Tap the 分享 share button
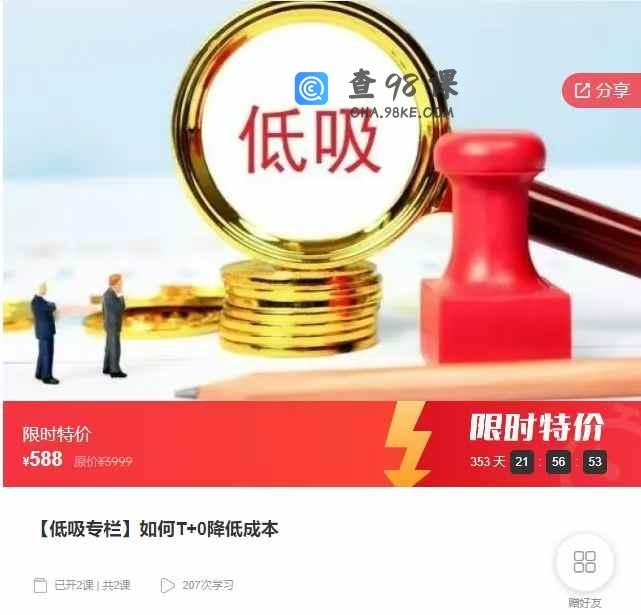641x615 pixels. pyautogui.click(x=602, y=91)
